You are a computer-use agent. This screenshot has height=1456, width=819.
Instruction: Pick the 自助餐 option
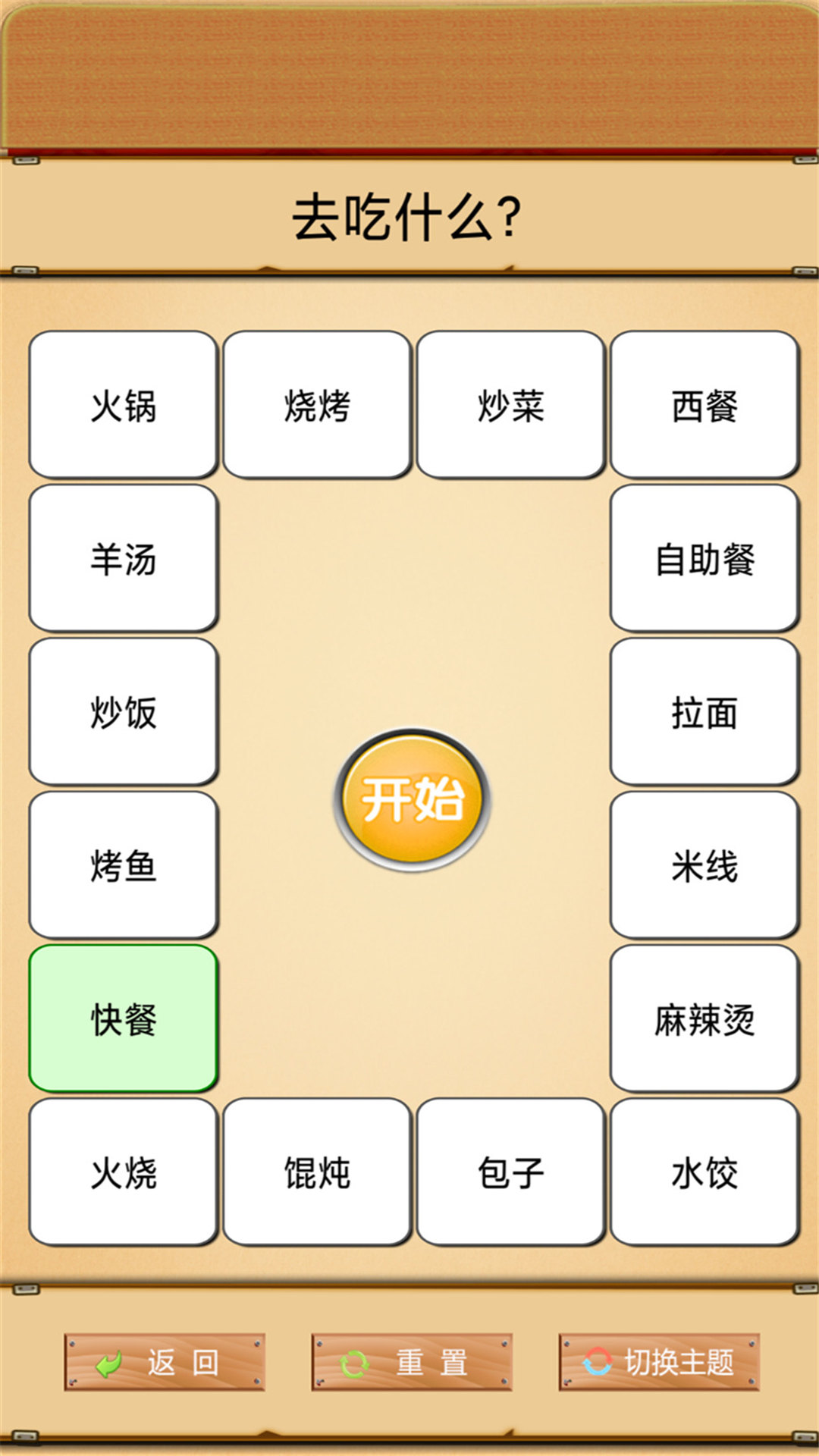click(704, 558)
